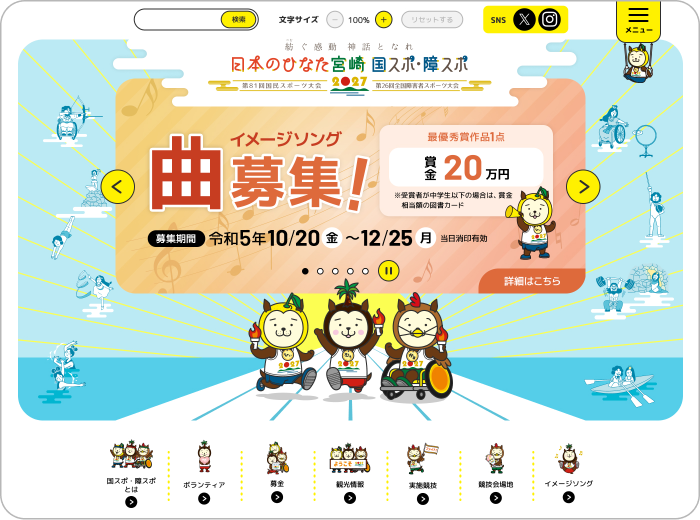Decrease text size with the minus button
Viewport: 700px width, 520px height.
click(335, 19)
